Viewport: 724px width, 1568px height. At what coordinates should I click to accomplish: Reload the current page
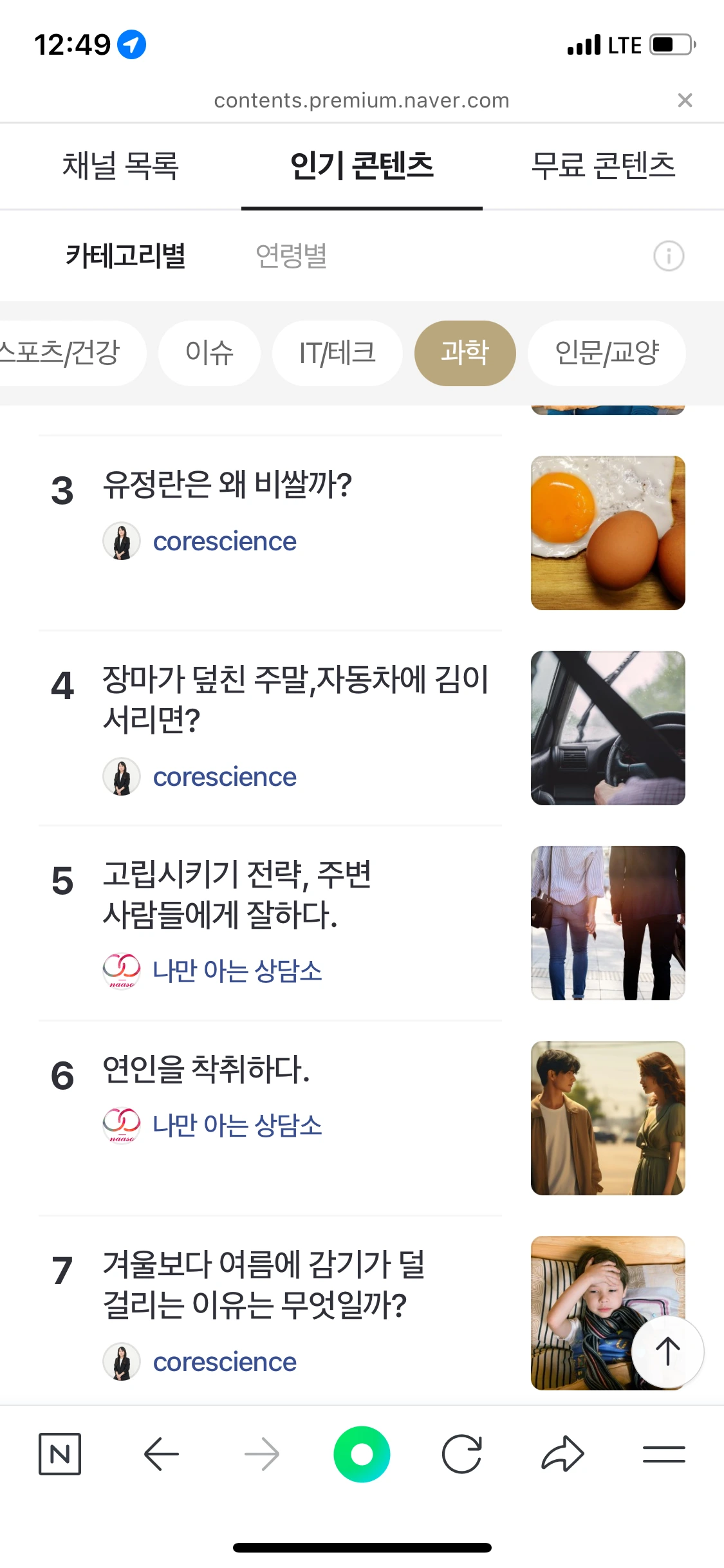(462, 1453)
